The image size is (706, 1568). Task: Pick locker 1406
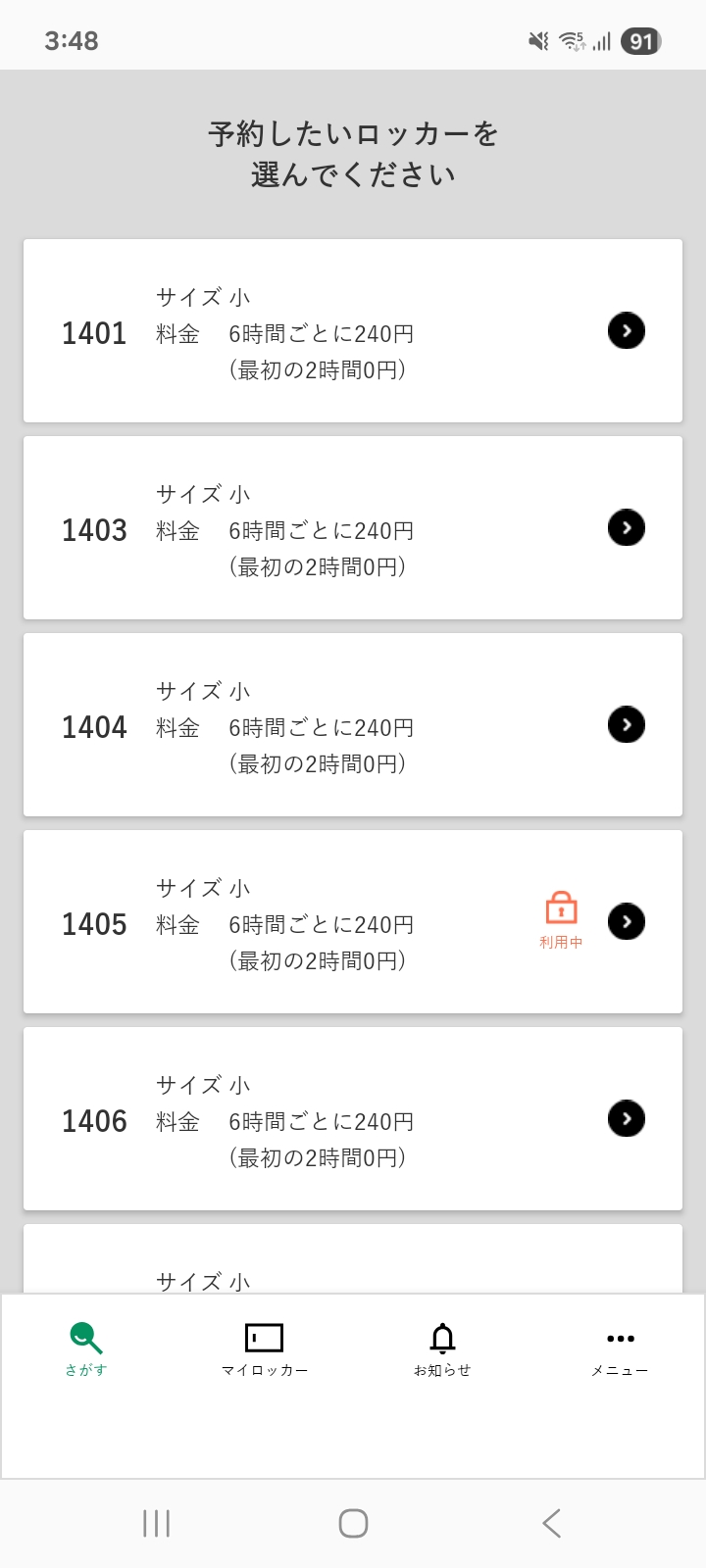click(x=353, y=1119)
